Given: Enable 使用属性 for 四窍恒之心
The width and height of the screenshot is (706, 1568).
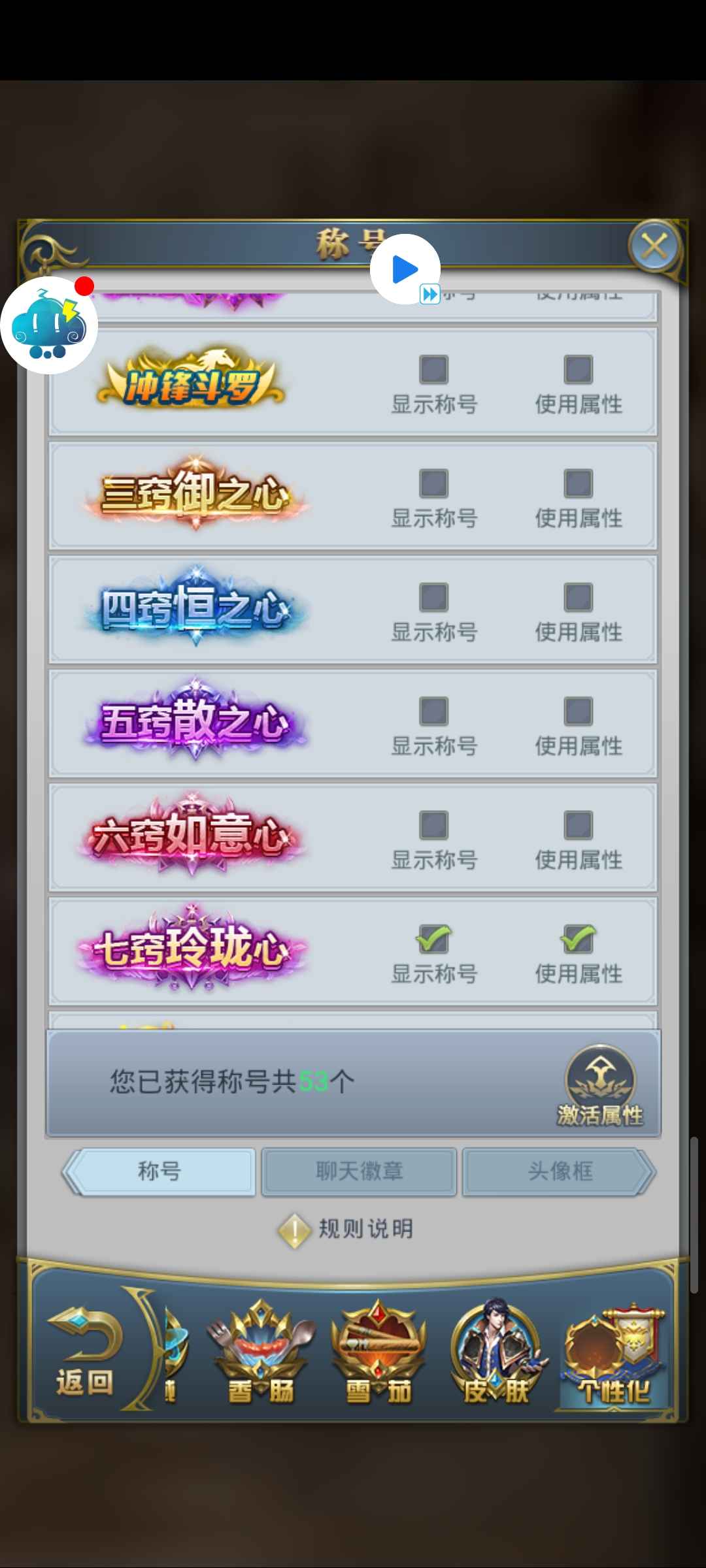Looking at the screenshot, I should (579, 597).
